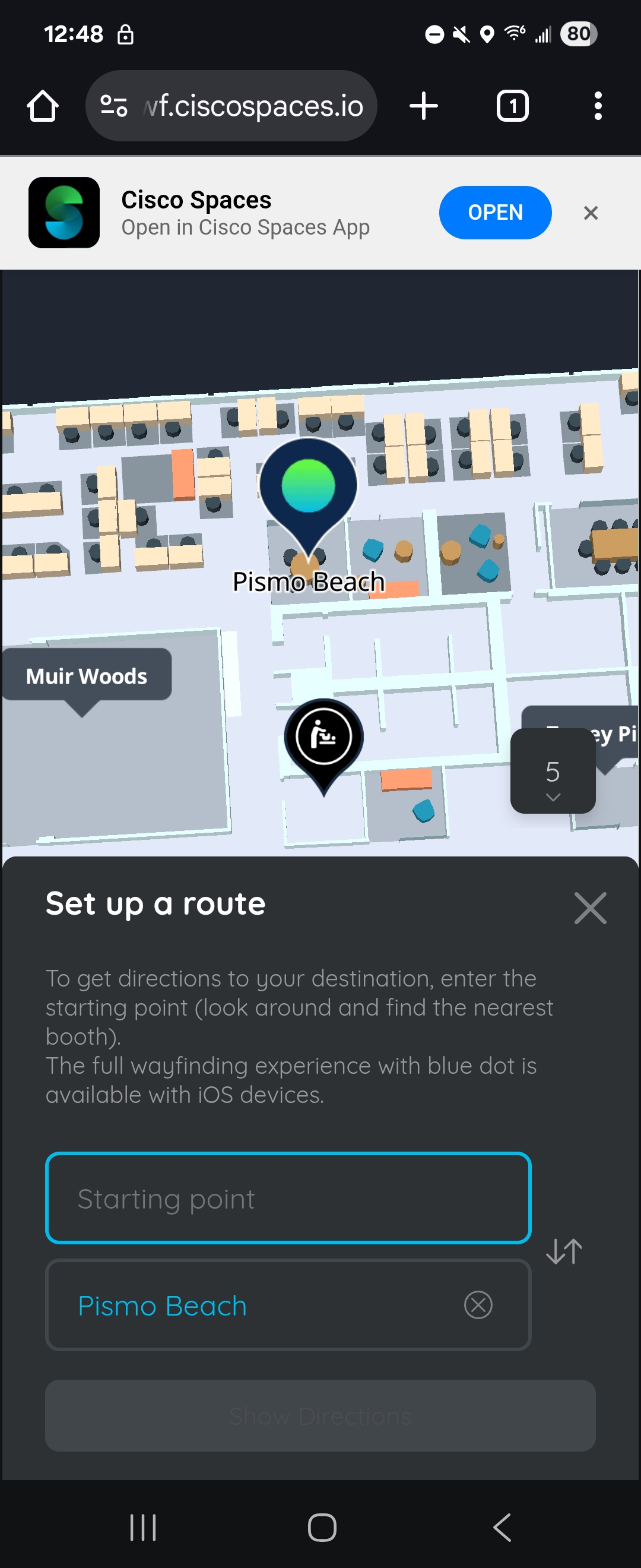Clear Pismo Beach from the destination field
The image size is (641, 1568).
click(478, 1304)
